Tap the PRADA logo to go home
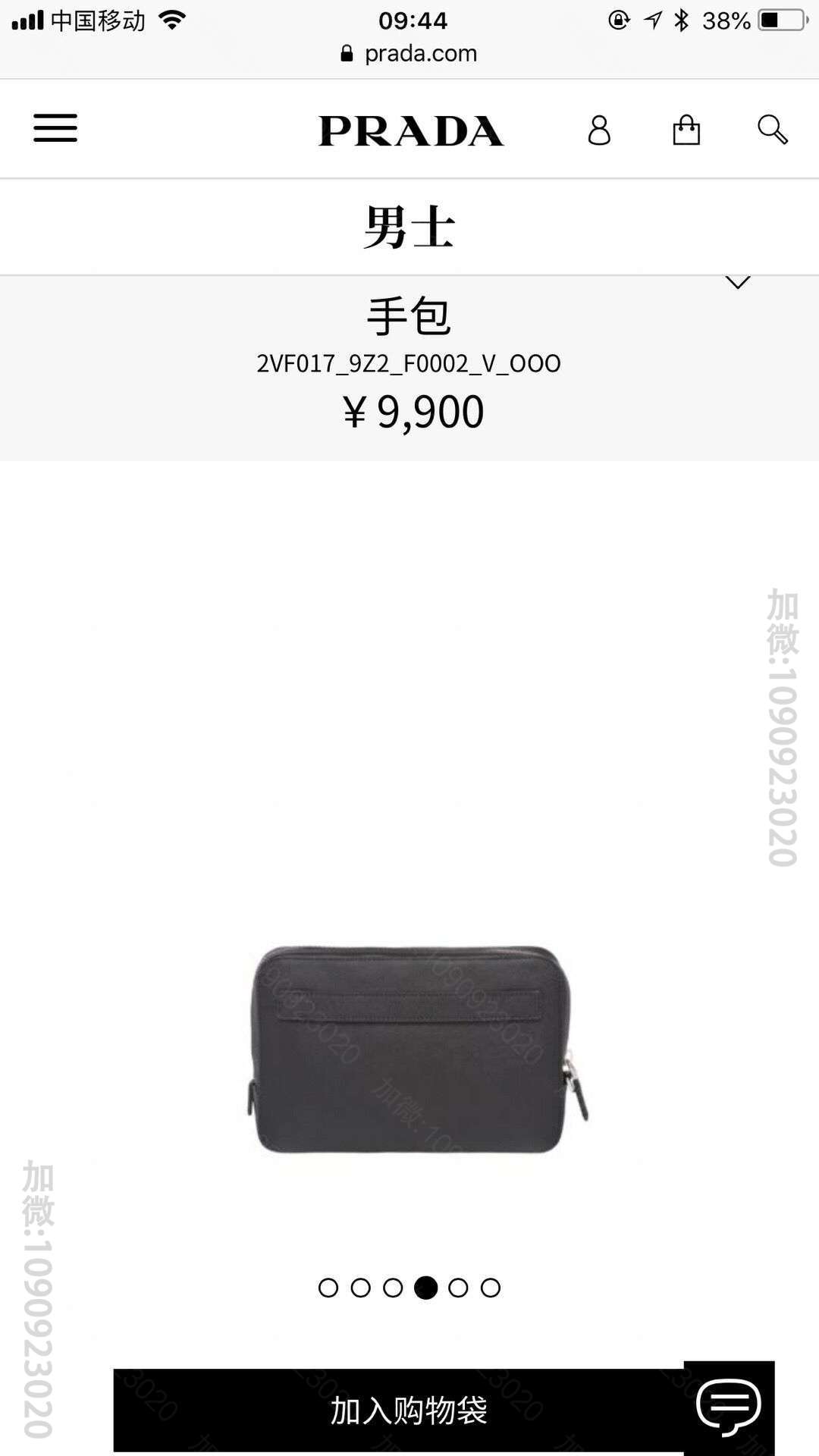The width and height of the screenshot is (819, 1456). pyautogui.click(x=410, y=131)
